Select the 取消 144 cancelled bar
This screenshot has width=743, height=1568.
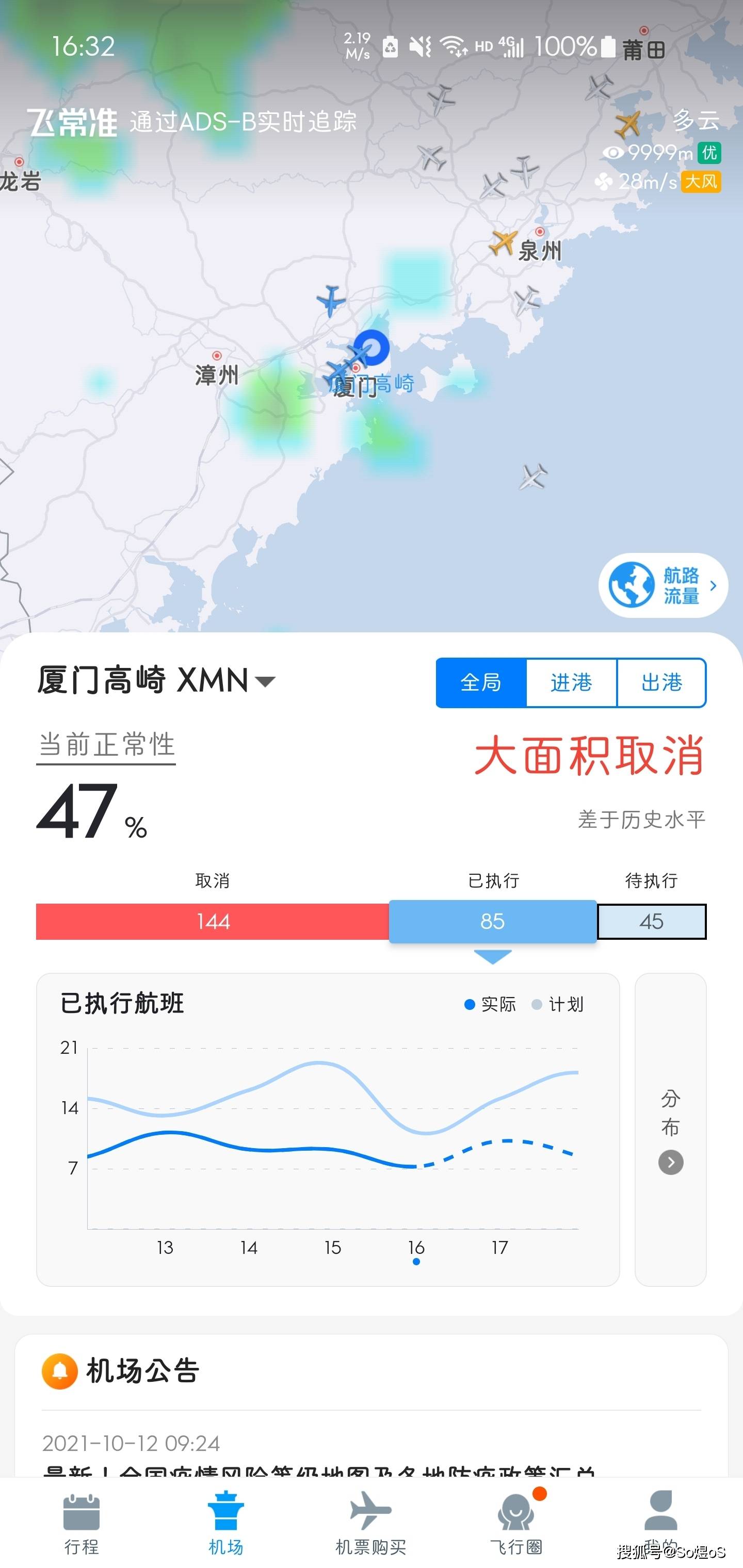[x=213, y=922]
